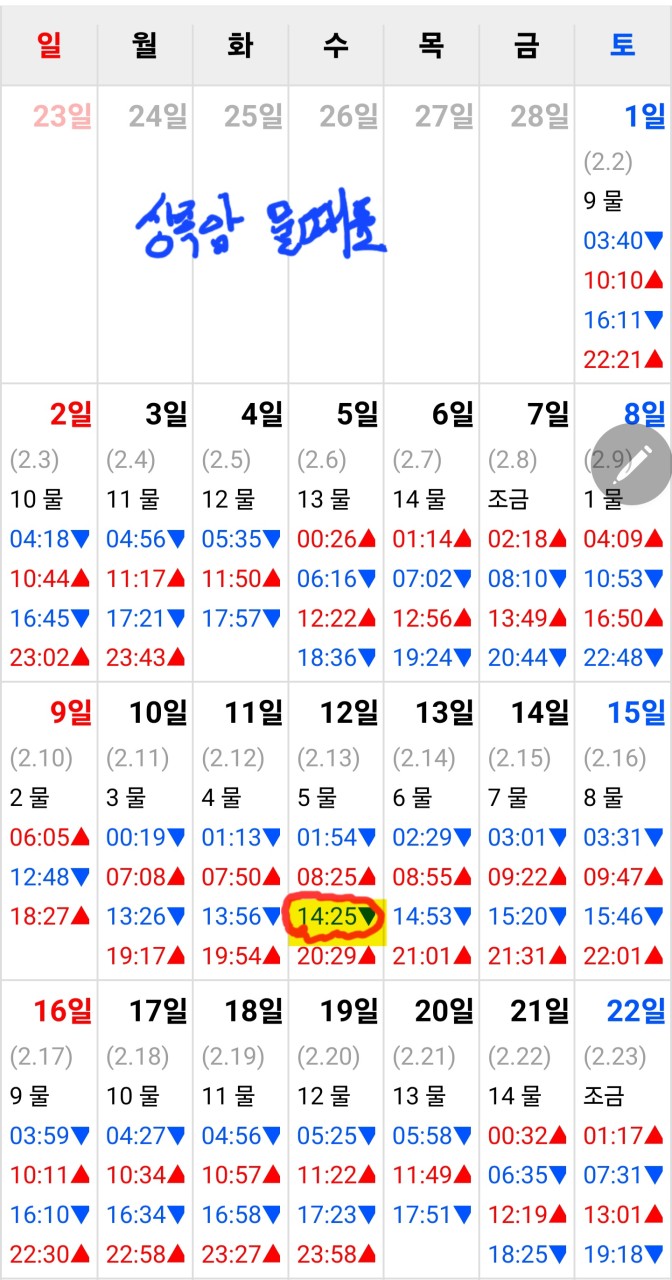The image size is (672, 1280).
Task: Open the day cell for the 5th
Action: pyautogui.click(x=336, y=532)
